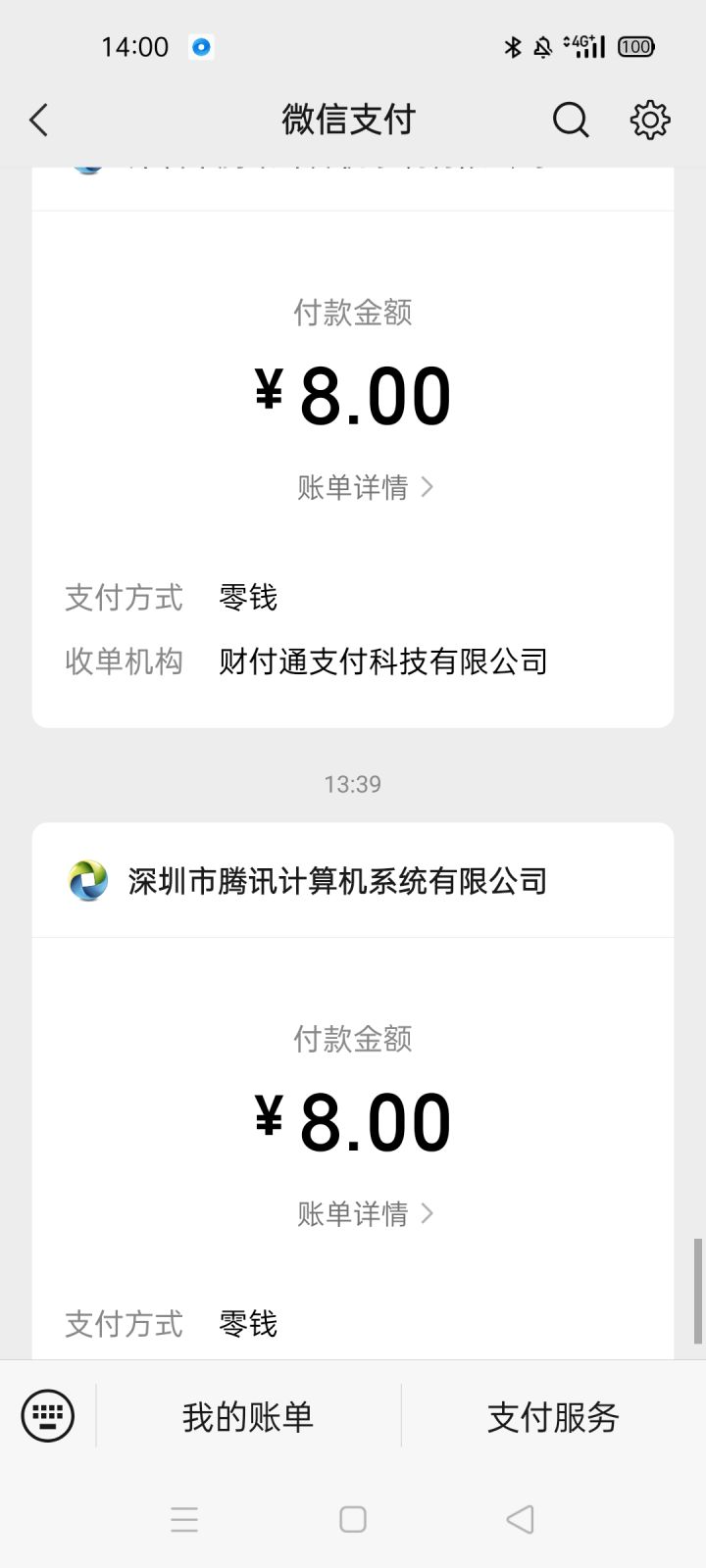706x1568 pixels.
Task: Open the 我的账单 menu
Action: pyautogui.click(x=248, y=1417)
